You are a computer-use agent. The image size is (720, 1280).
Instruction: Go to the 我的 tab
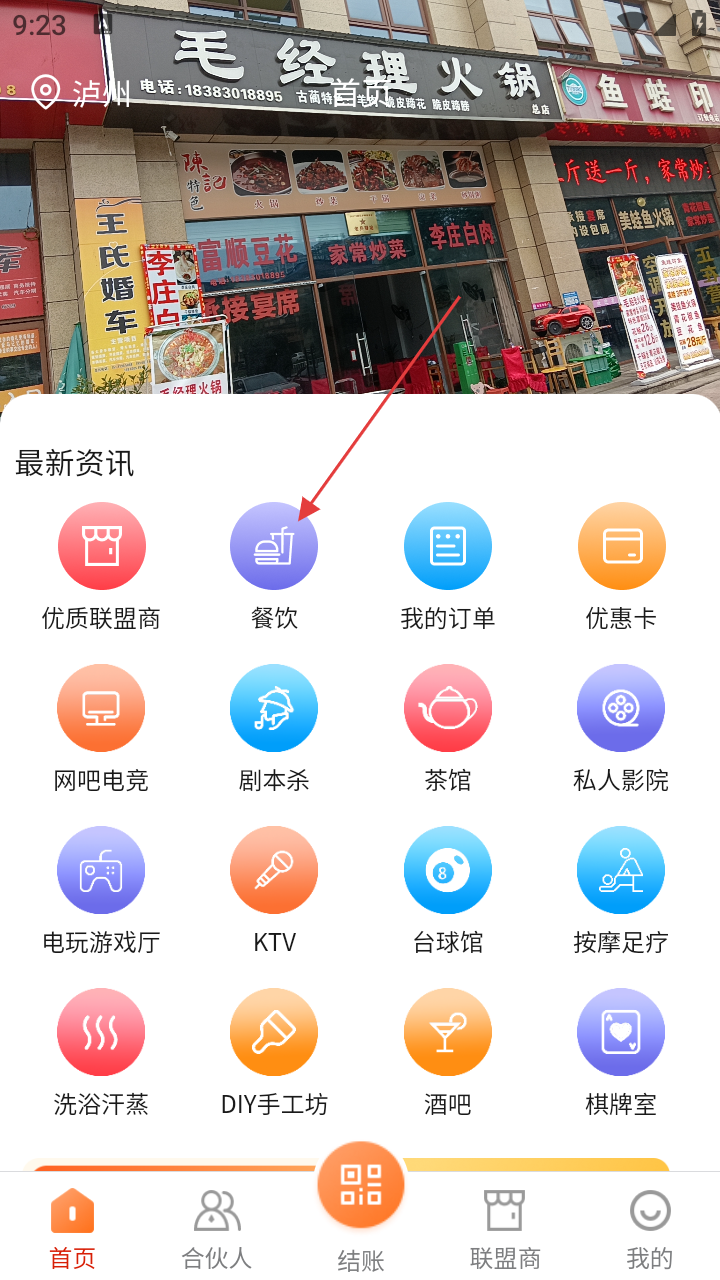click(649, 1228)
